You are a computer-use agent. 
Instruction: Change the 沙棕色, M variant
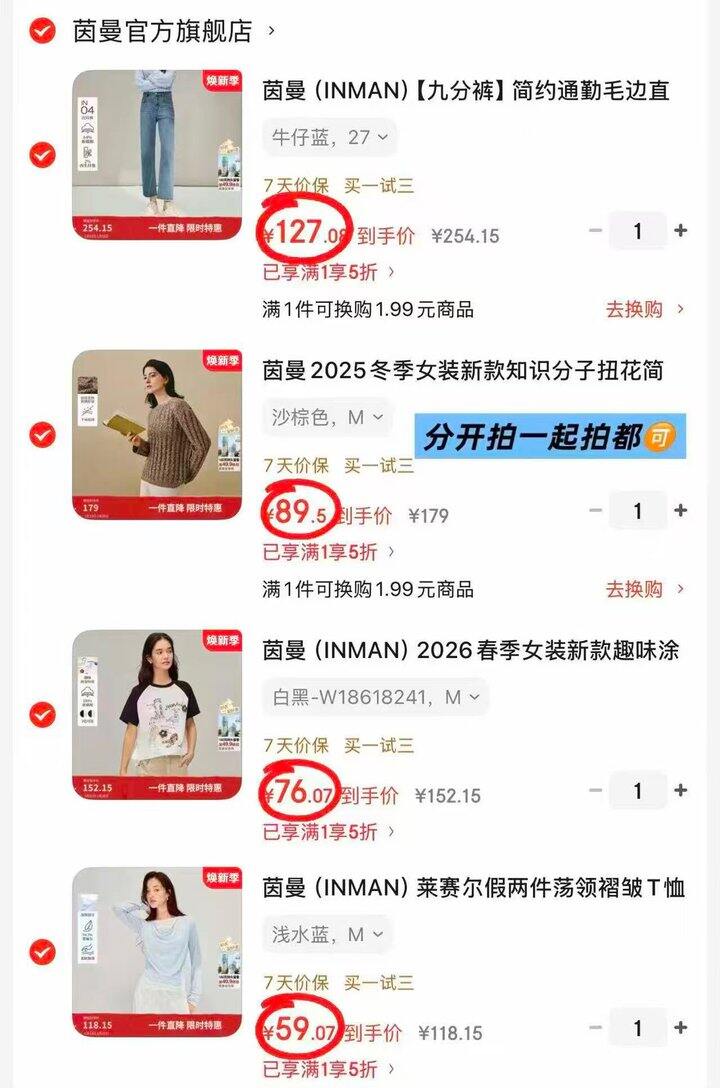click(x=328, y=418)
